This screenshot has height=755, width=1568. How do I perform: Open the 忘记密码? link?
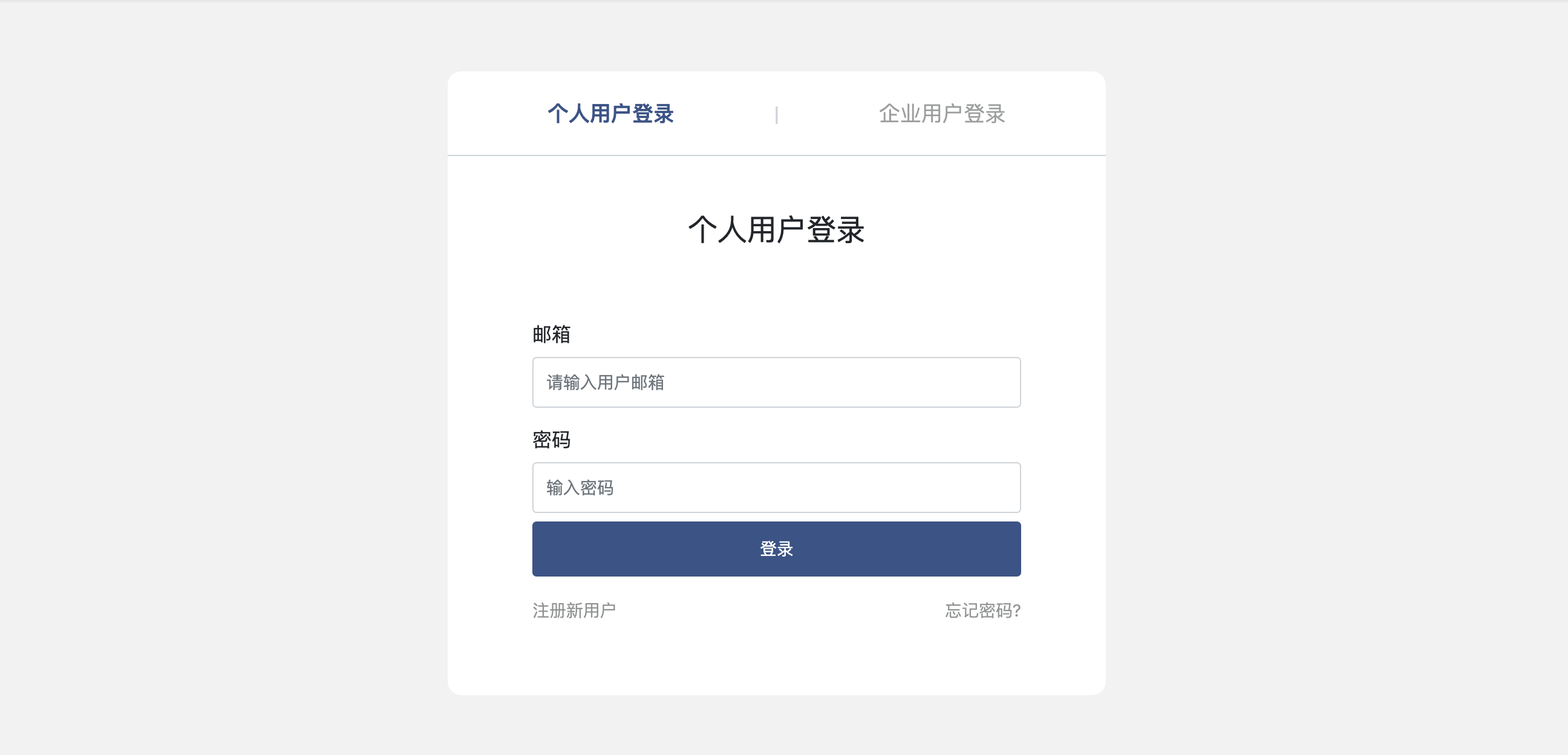point(982,610)
